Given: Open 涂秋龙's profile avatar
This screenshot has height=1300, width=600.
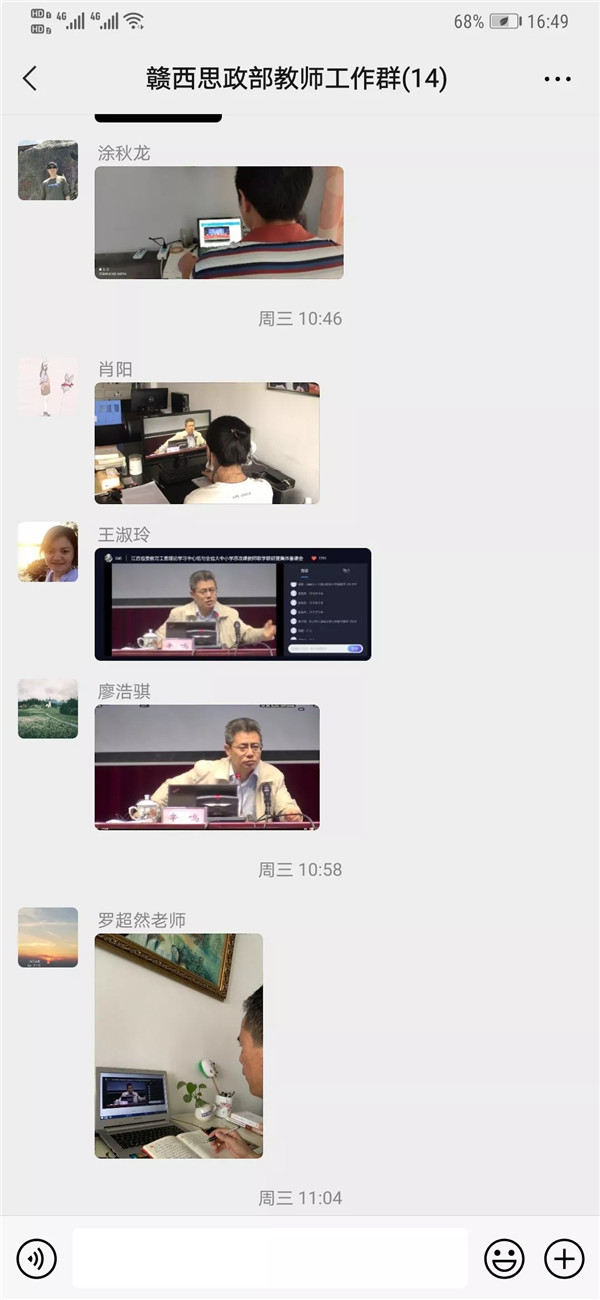Looking at the screenshot, I should click(x=47, y=170).
